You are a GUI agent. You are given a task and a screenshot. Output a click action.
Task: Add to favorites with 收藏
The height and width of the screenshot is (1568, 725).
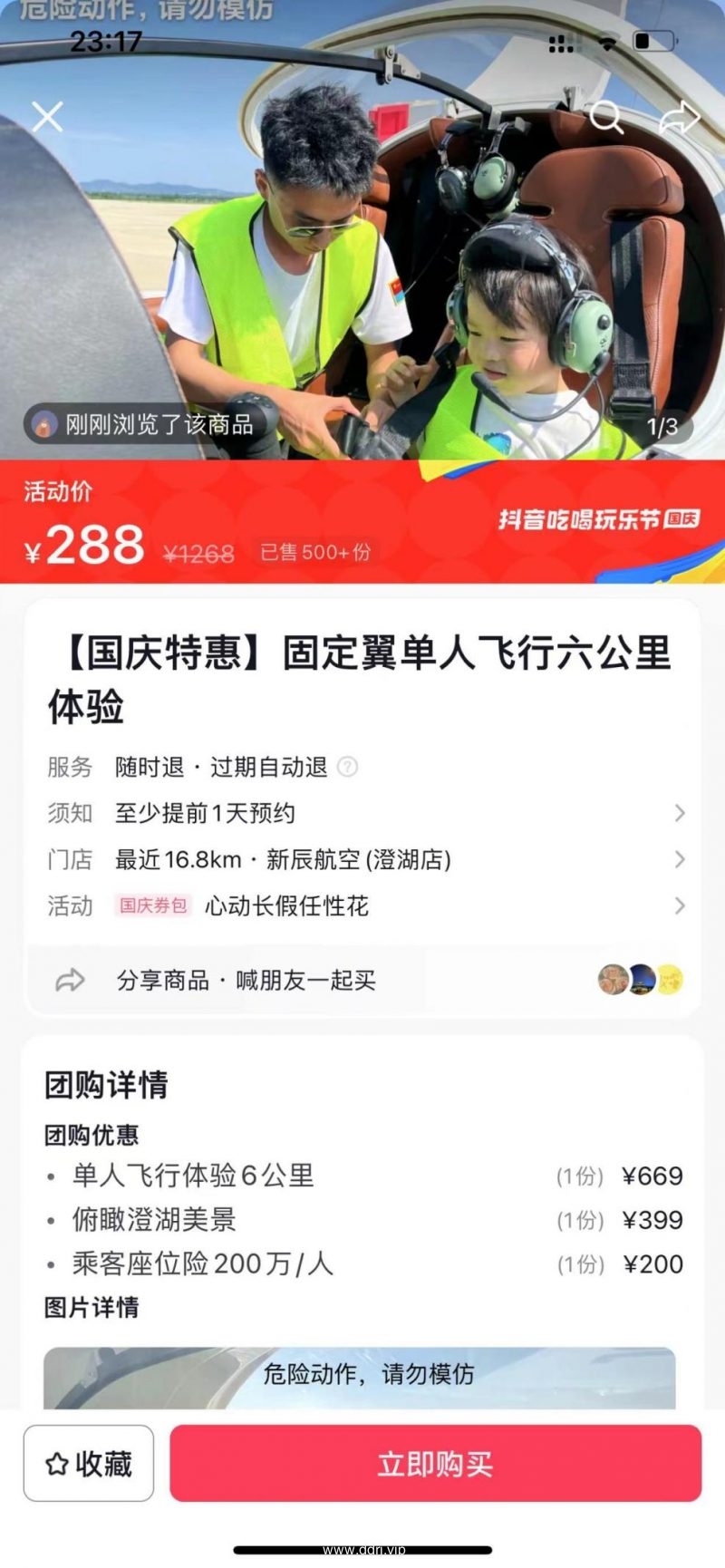tap(89, 1463)
